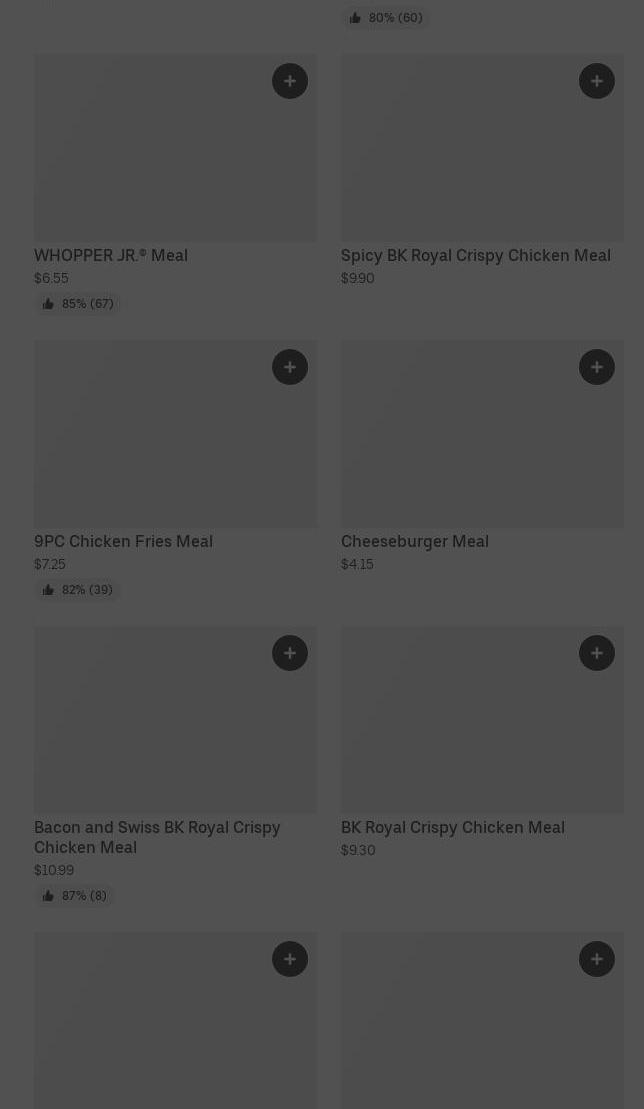Add Bacon and Swiss BK Royal Crispy Meal
The width and height of the screenshot is (644, 1109).
click(290, 653)
